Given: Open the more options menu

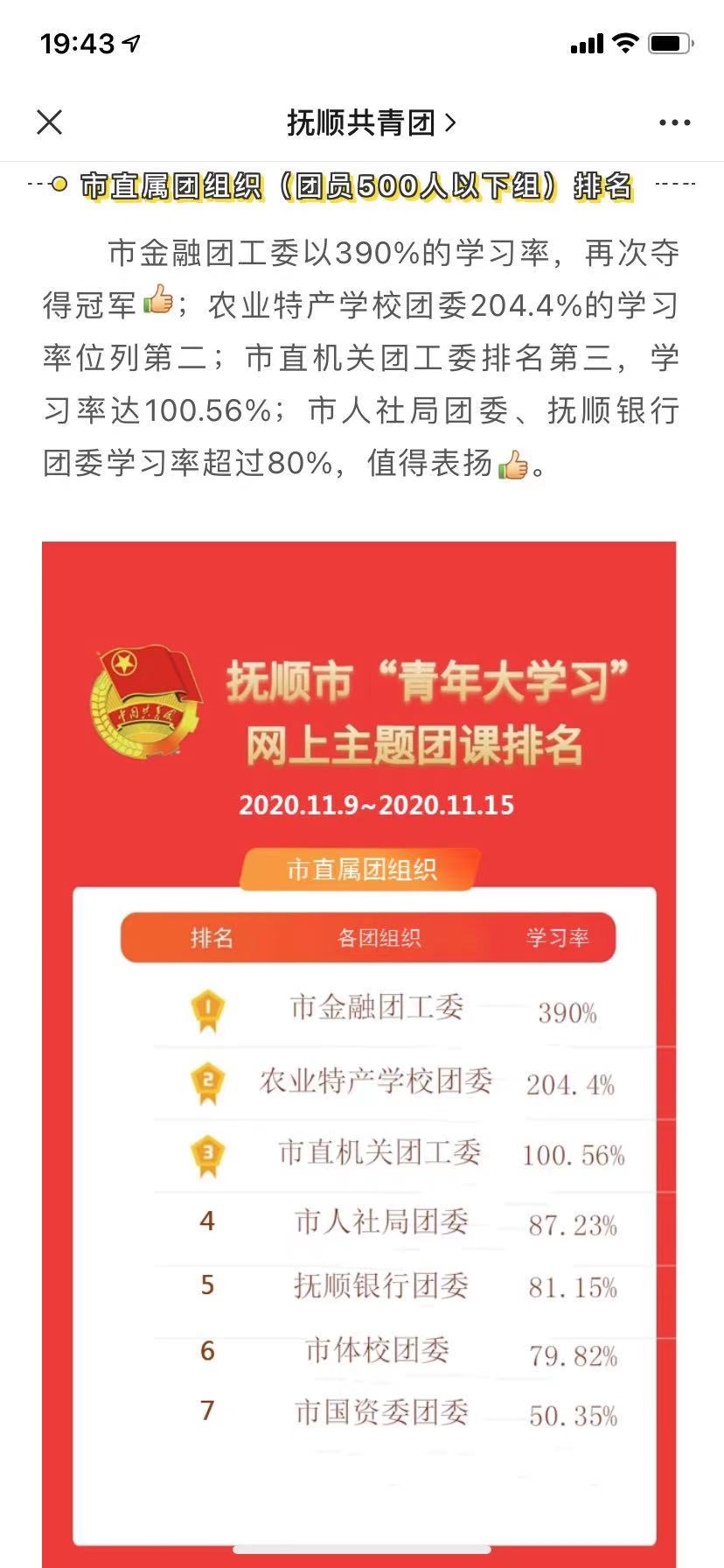Looking at the screenshot, I should (x=674, y=122).
